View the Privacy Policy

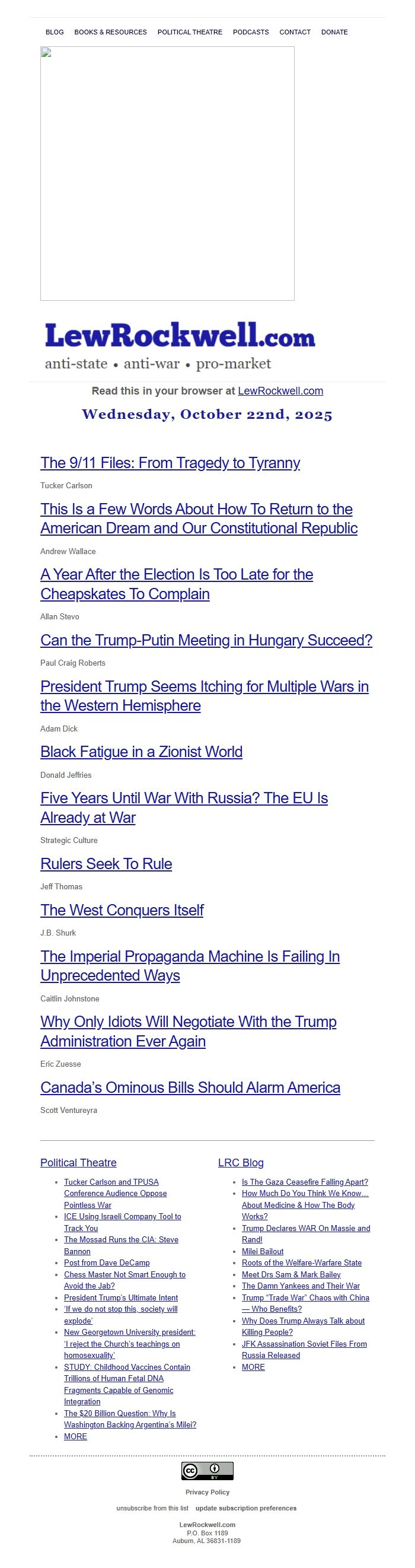207,1491
